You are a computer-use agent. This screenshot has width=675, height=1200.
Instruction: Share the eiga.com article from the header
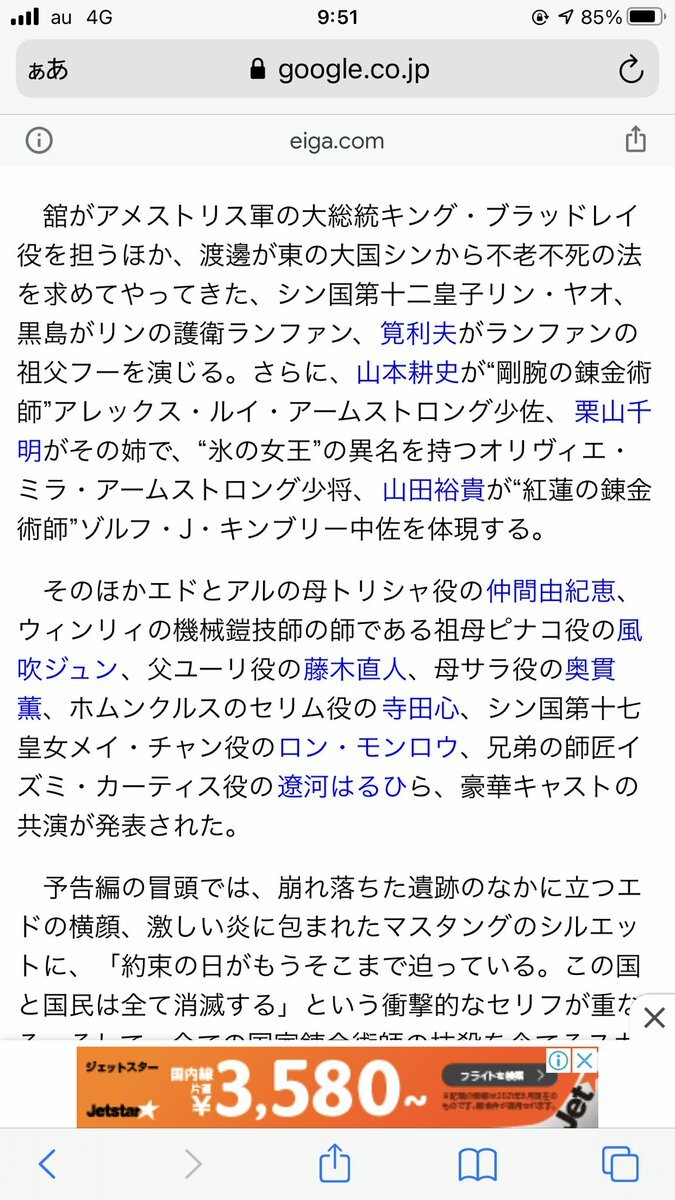[635, 139]
